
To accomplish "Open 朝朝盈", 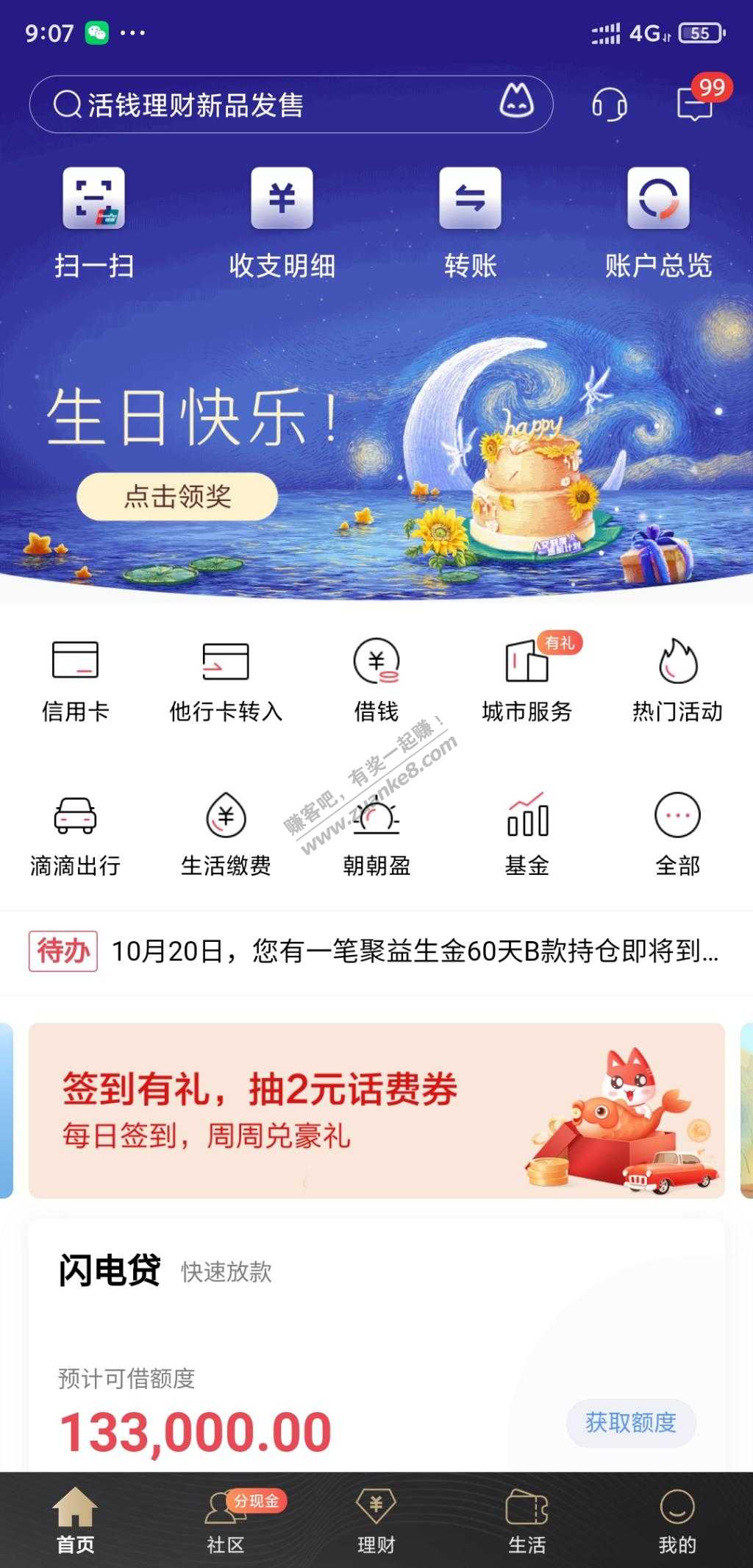I will pyautogui.click(x=376, y=834).
